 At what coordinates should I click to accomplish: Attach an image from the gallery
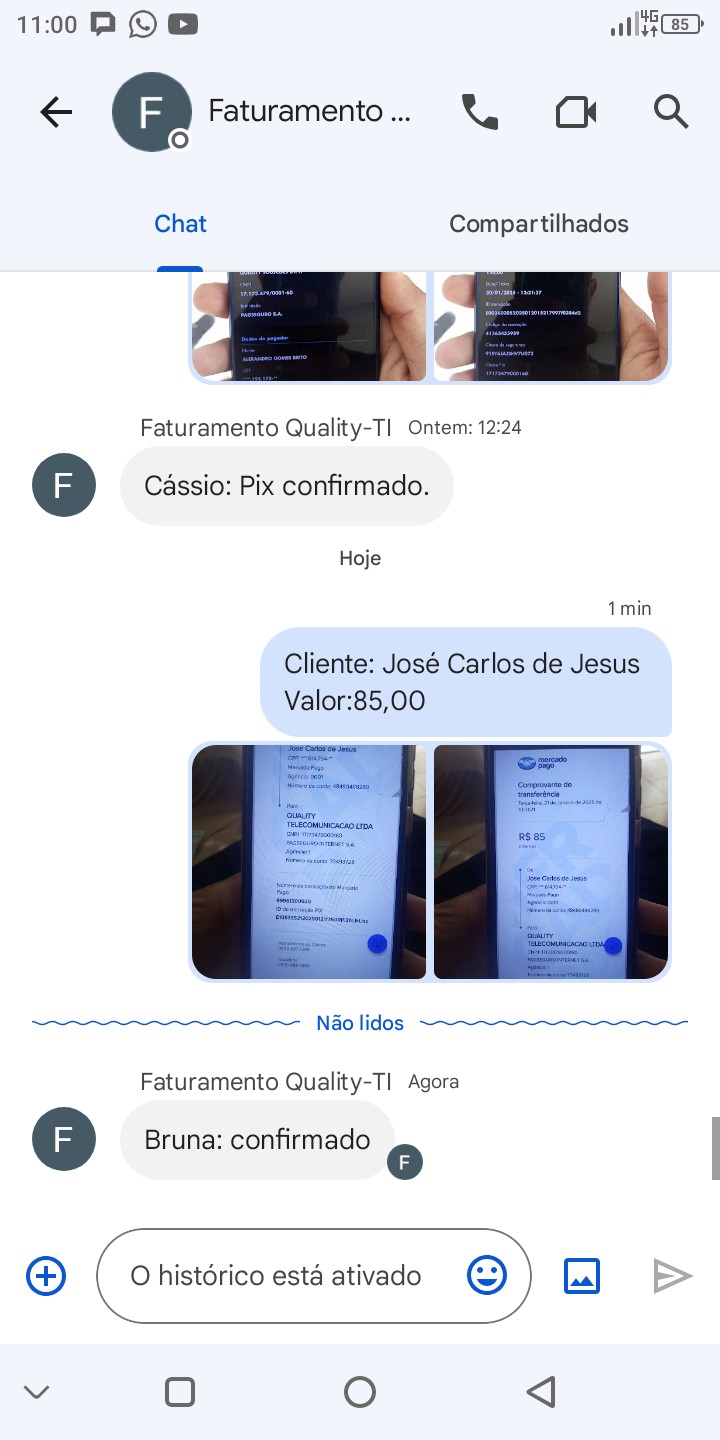582,1276
